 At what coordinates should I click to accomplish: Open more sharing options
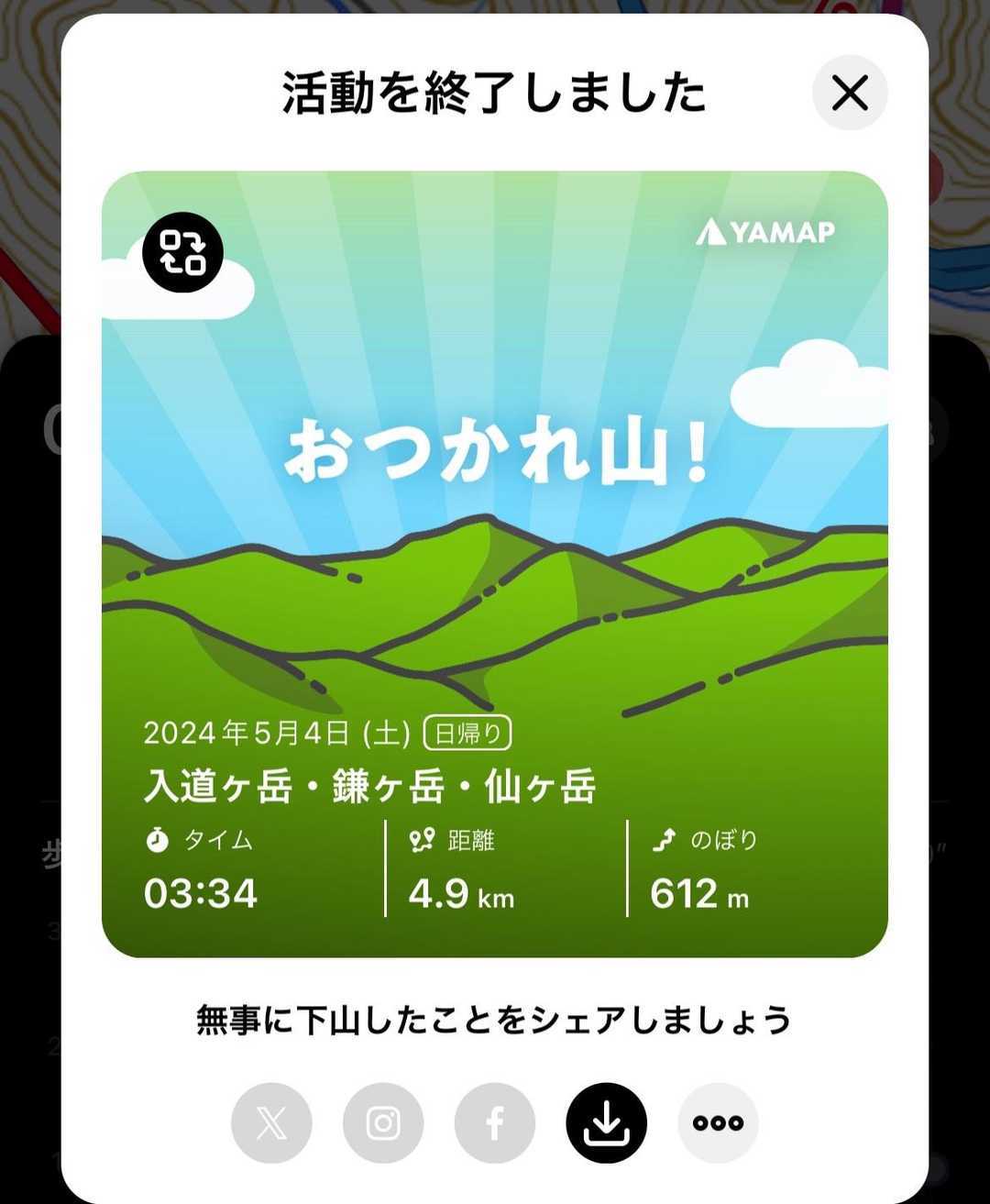click(718, 1123)
